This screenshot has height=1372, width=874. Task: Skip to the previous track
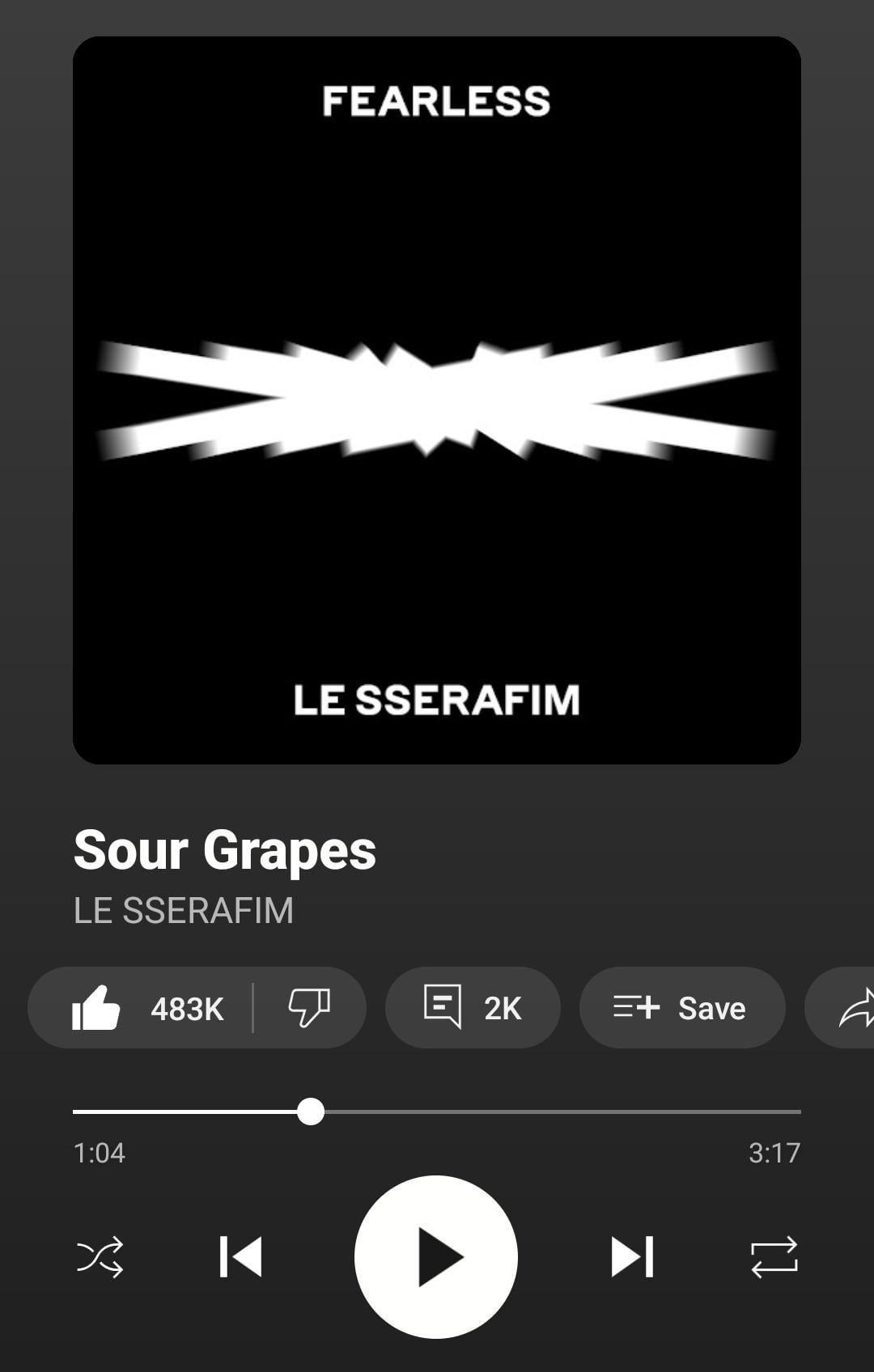click(x=240, y=1257)
